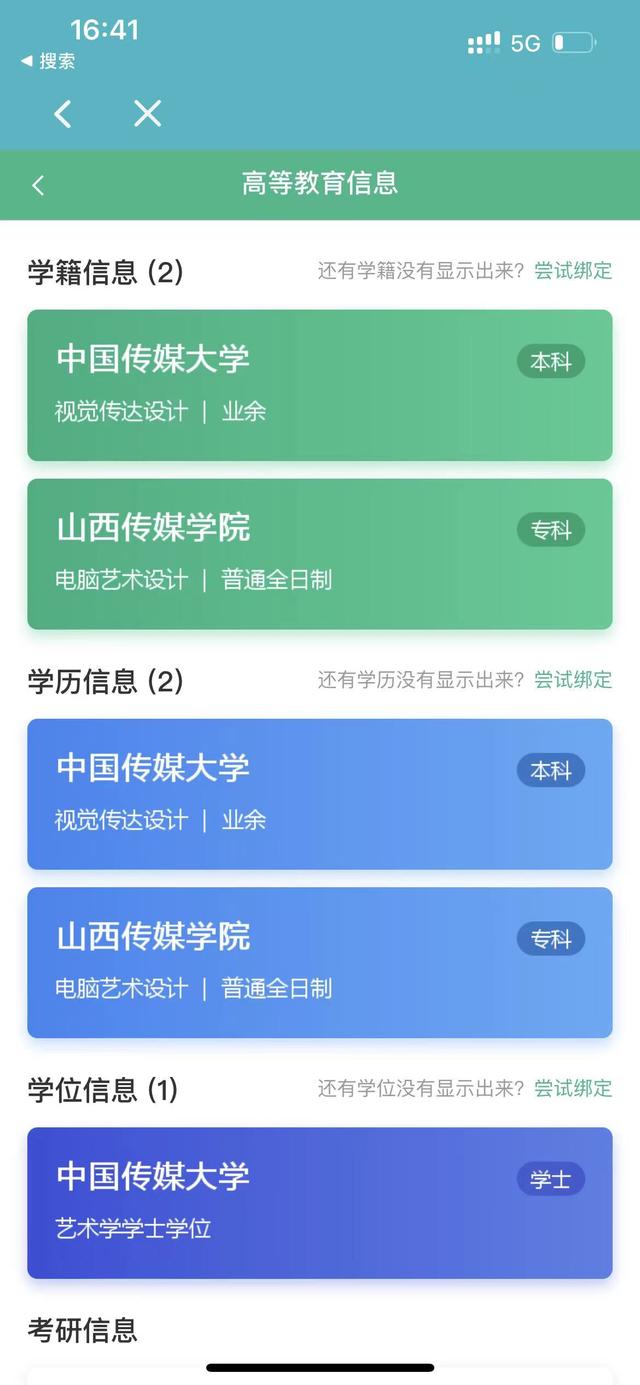Tap 尝试绑定 next to 学历信息
The height and width of the screenshot is (1385, 640).
coord(573,680)
